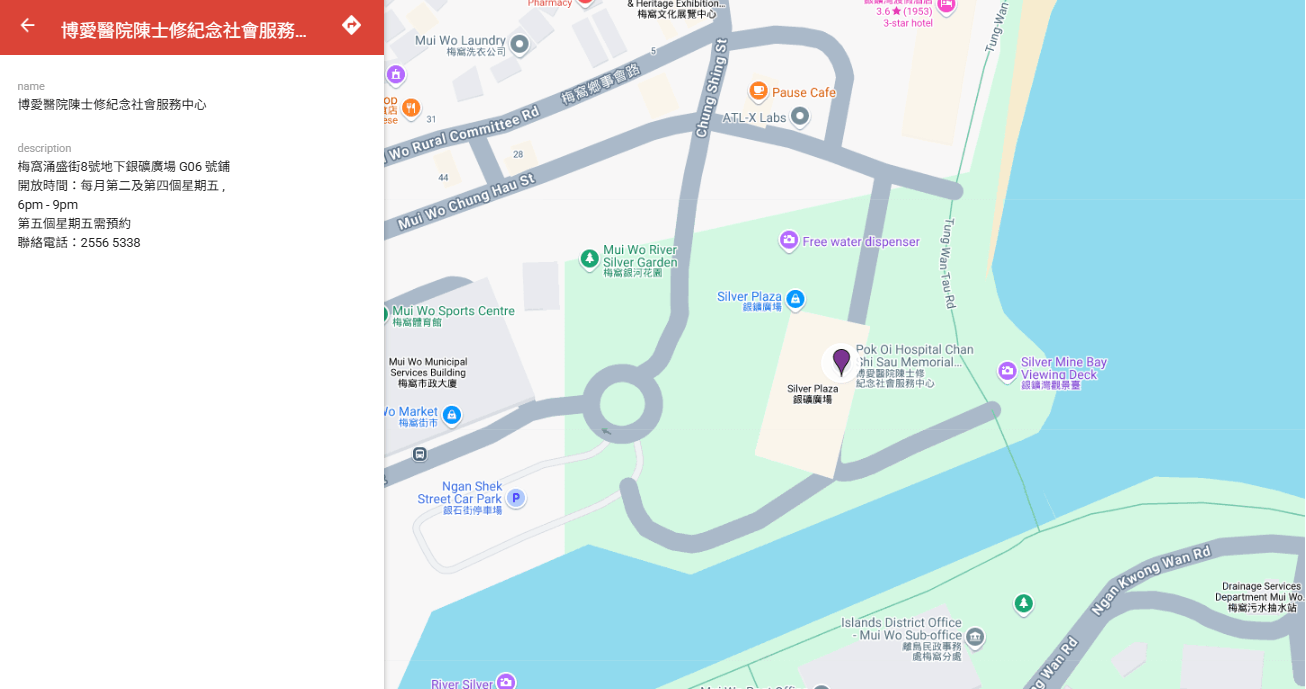This screenshot has height=689, width=1306.
Task: Select Mui Wo River Silver Garden marker
Action: pos(590,259)
